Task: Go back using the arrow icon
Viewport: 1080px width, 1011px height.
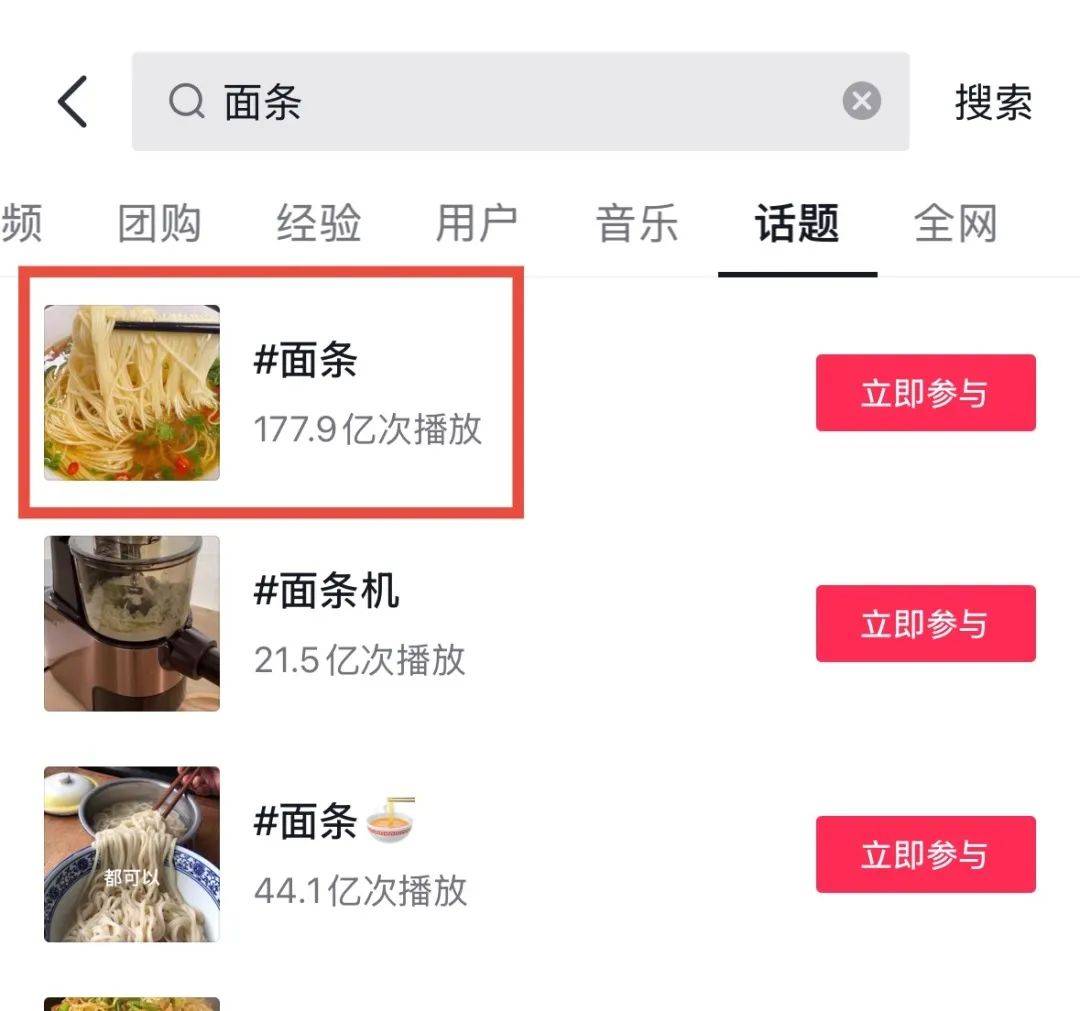Action: (x=73, y=101)
